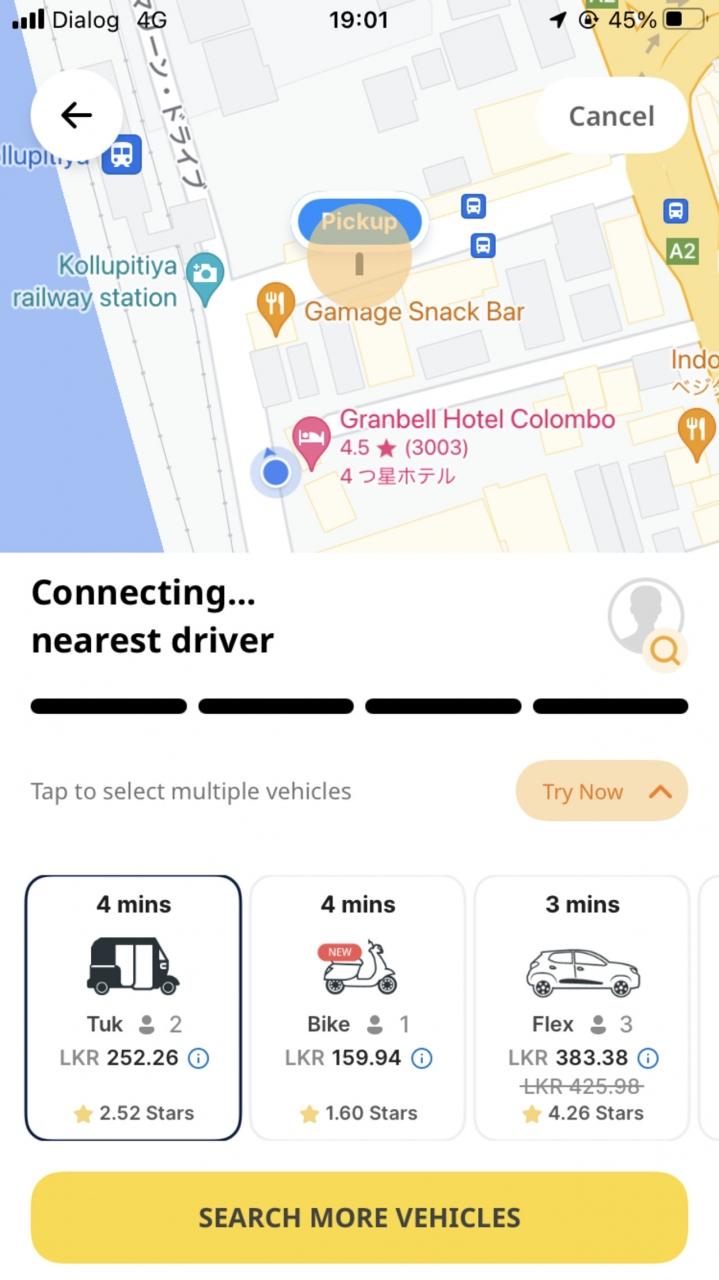Image resolution: width=719 pixels, height=1280 pixels.
Task: Go back using the arrow button
Action: coord(76,115)
